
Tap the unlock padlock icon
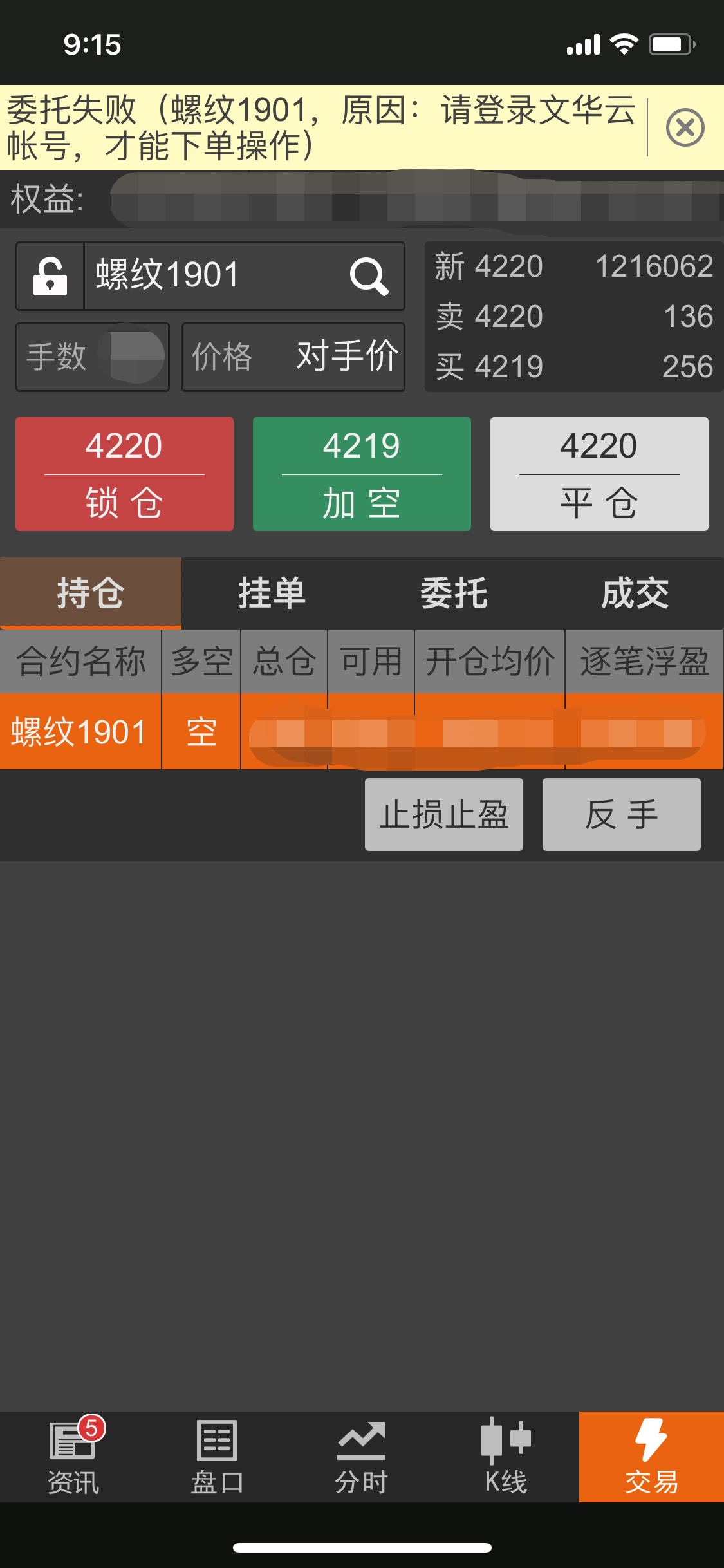50,276
